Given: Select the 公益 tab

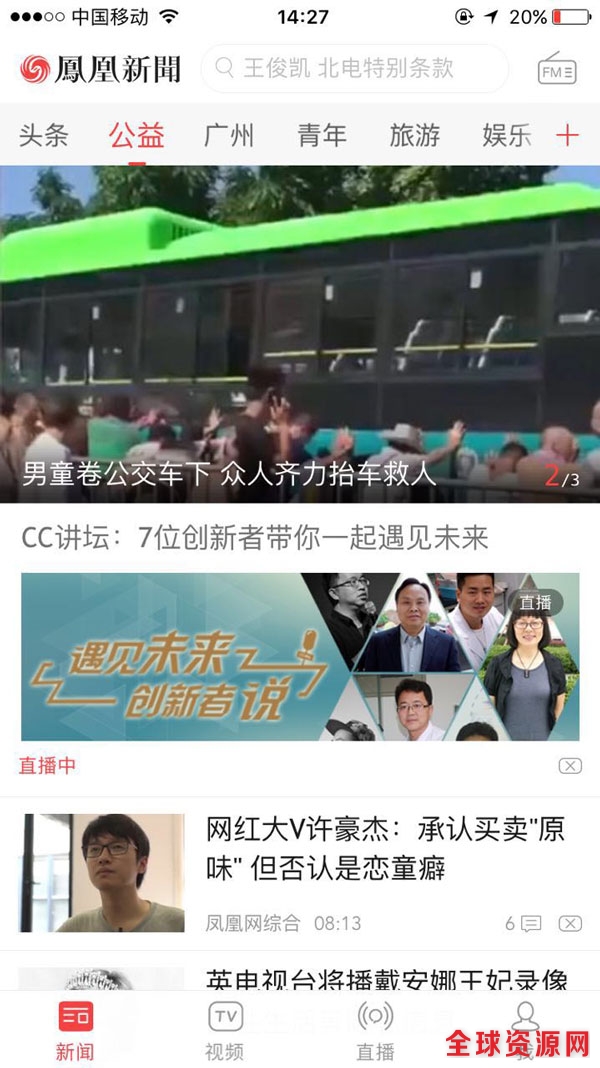Looking at the screenshot, I should click(137, 136).
